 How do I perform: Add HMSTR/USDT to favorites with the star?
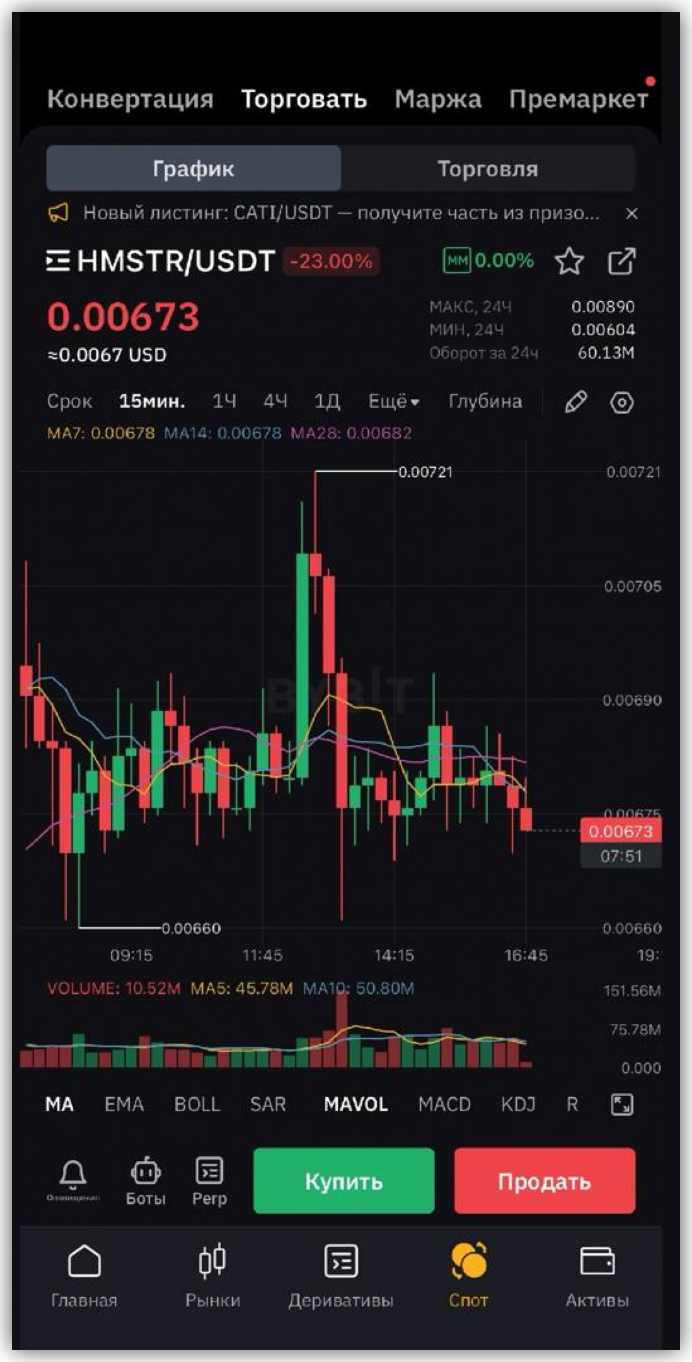coord(569,262)
